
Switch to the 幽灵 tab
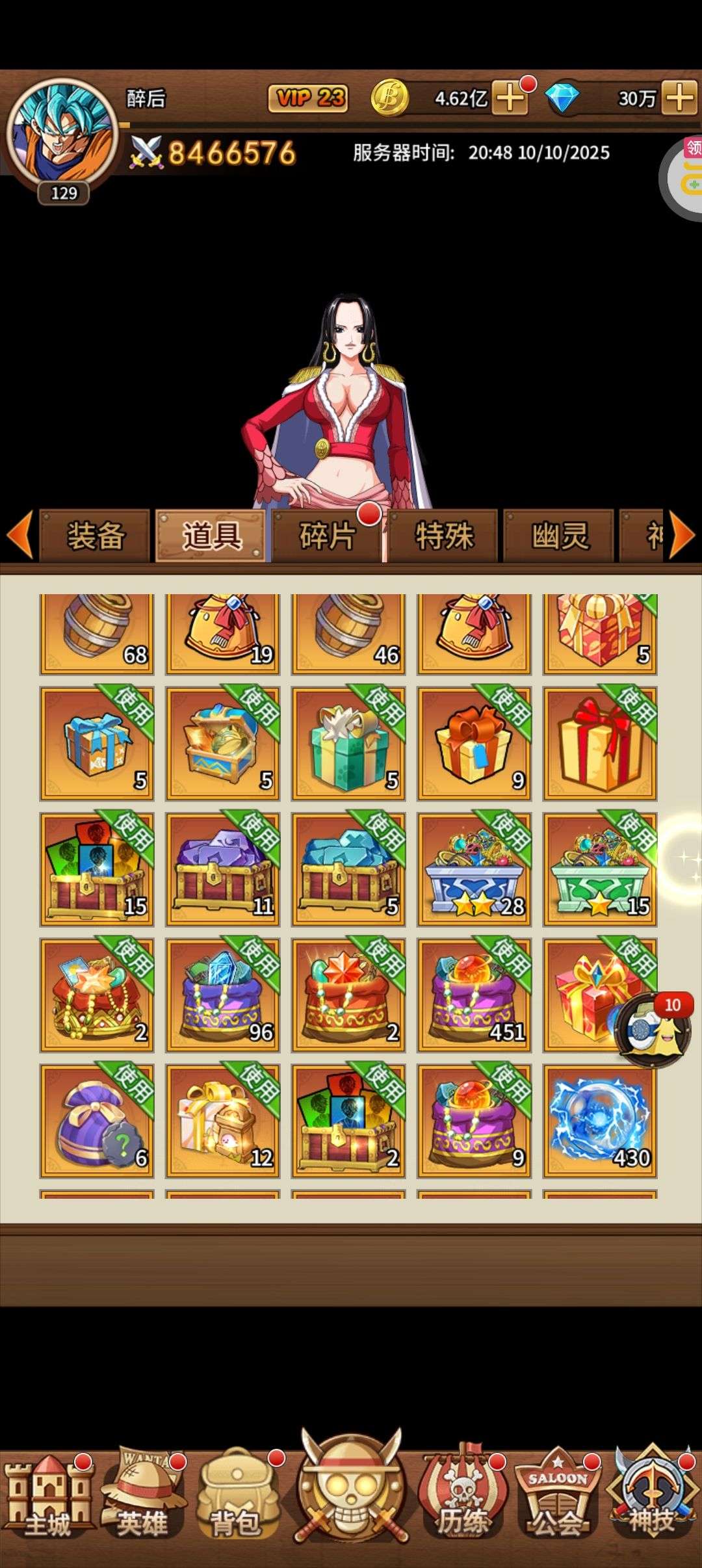click(560, 536)
